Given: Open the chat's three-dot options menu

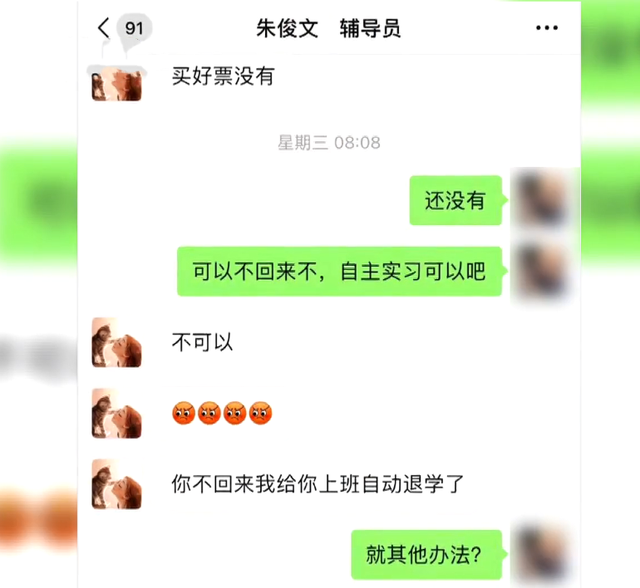Looking at the screenshot, I should coord(547,28).
